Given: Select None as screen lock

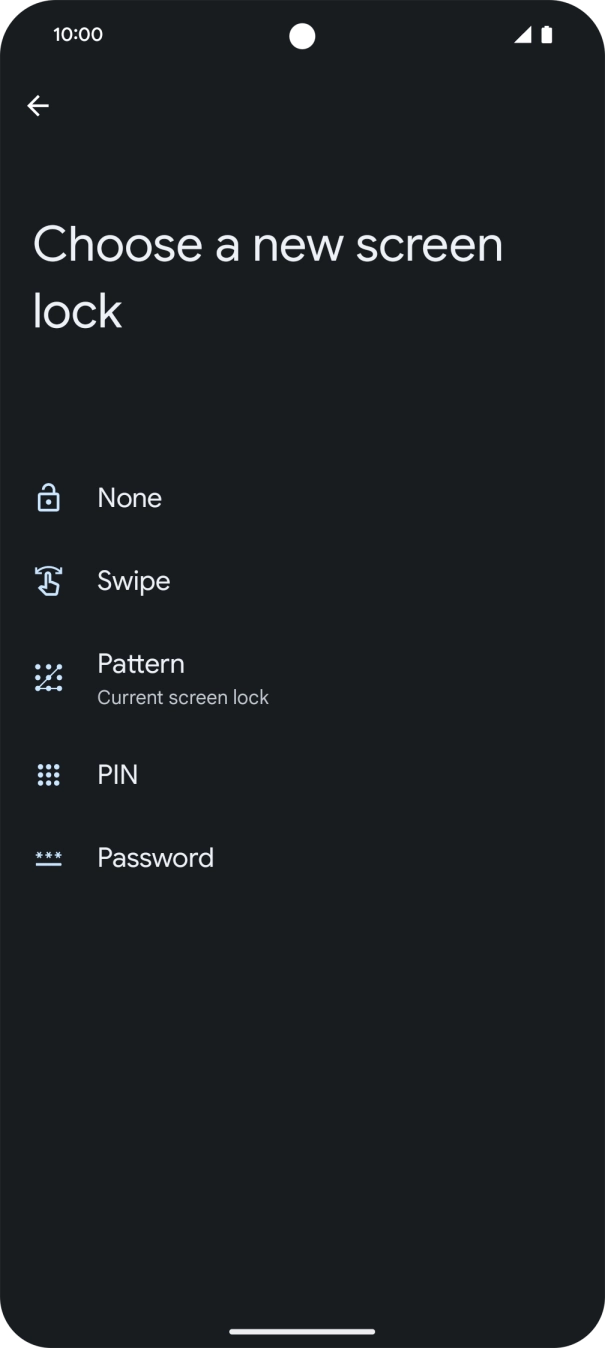Looking at the screenshot, I should (x=130, y=498).
